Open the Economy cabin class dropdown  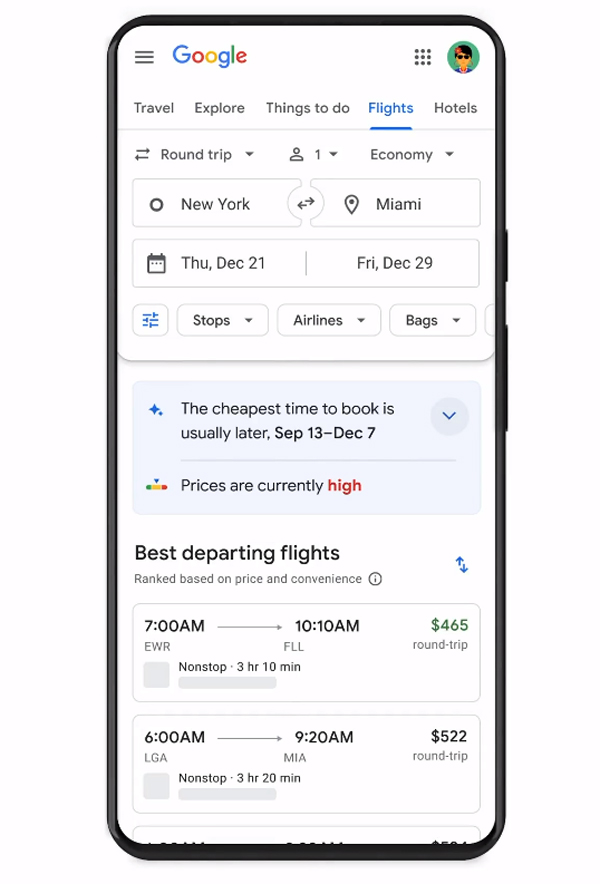tap(412, 154)
